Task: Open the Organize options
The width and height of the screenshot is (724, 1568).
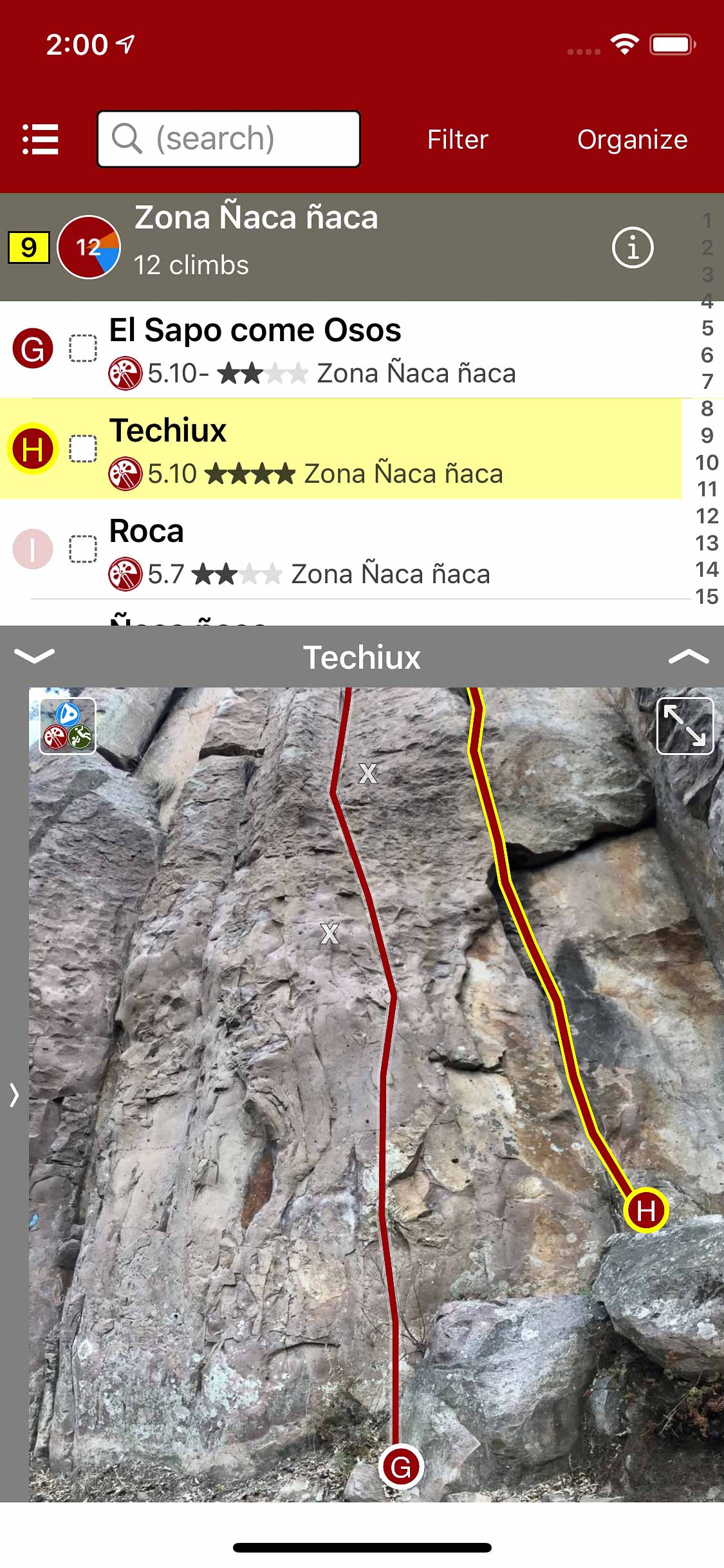Action: coord(632,139)
